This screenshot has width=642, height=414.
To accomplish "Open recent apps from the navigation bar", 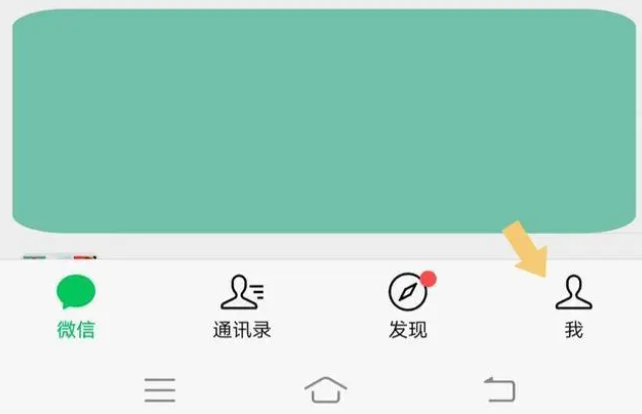I will [160, 389].
